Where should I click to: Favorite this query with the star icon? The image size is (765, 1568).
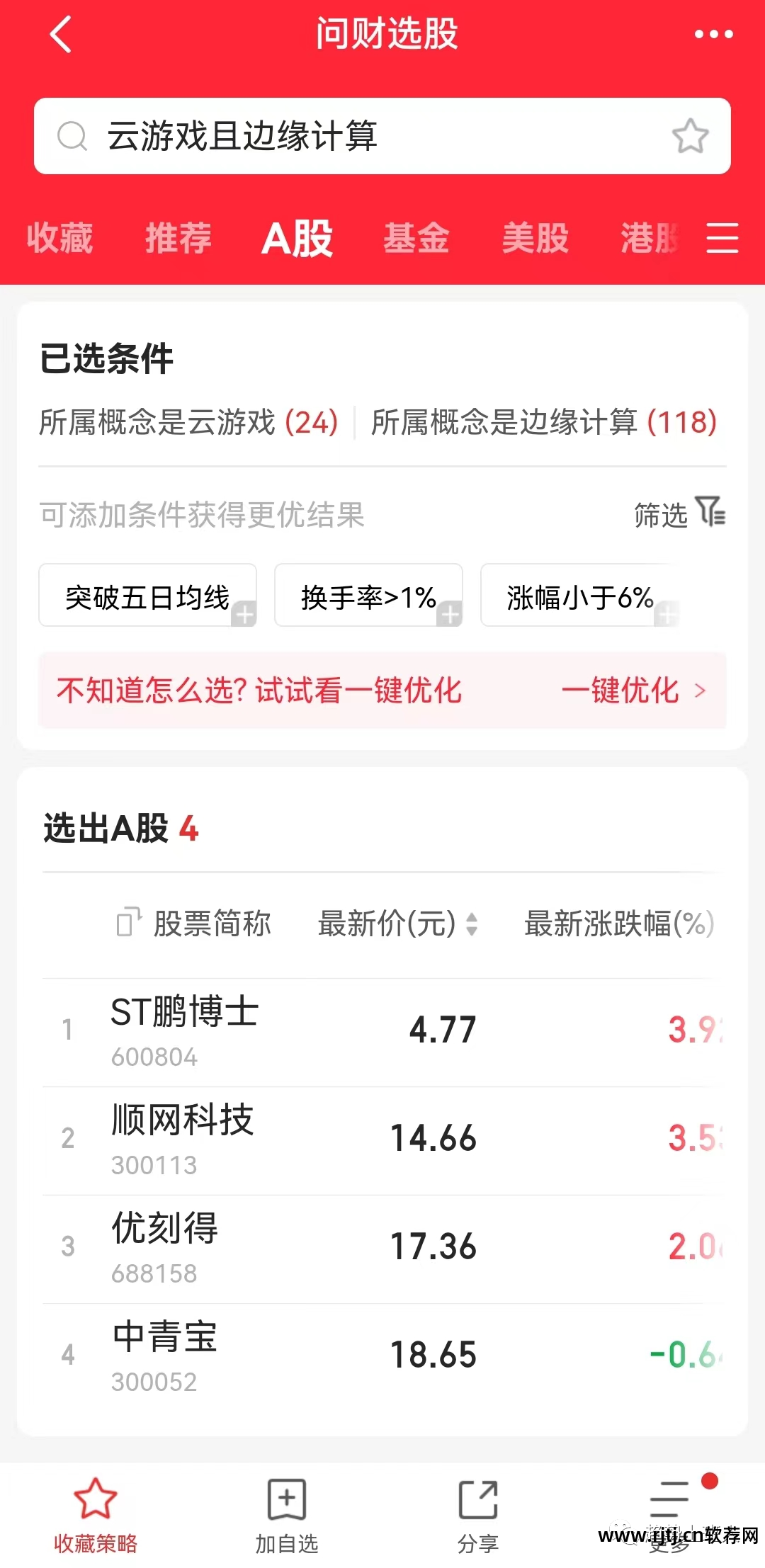point(689,136)
